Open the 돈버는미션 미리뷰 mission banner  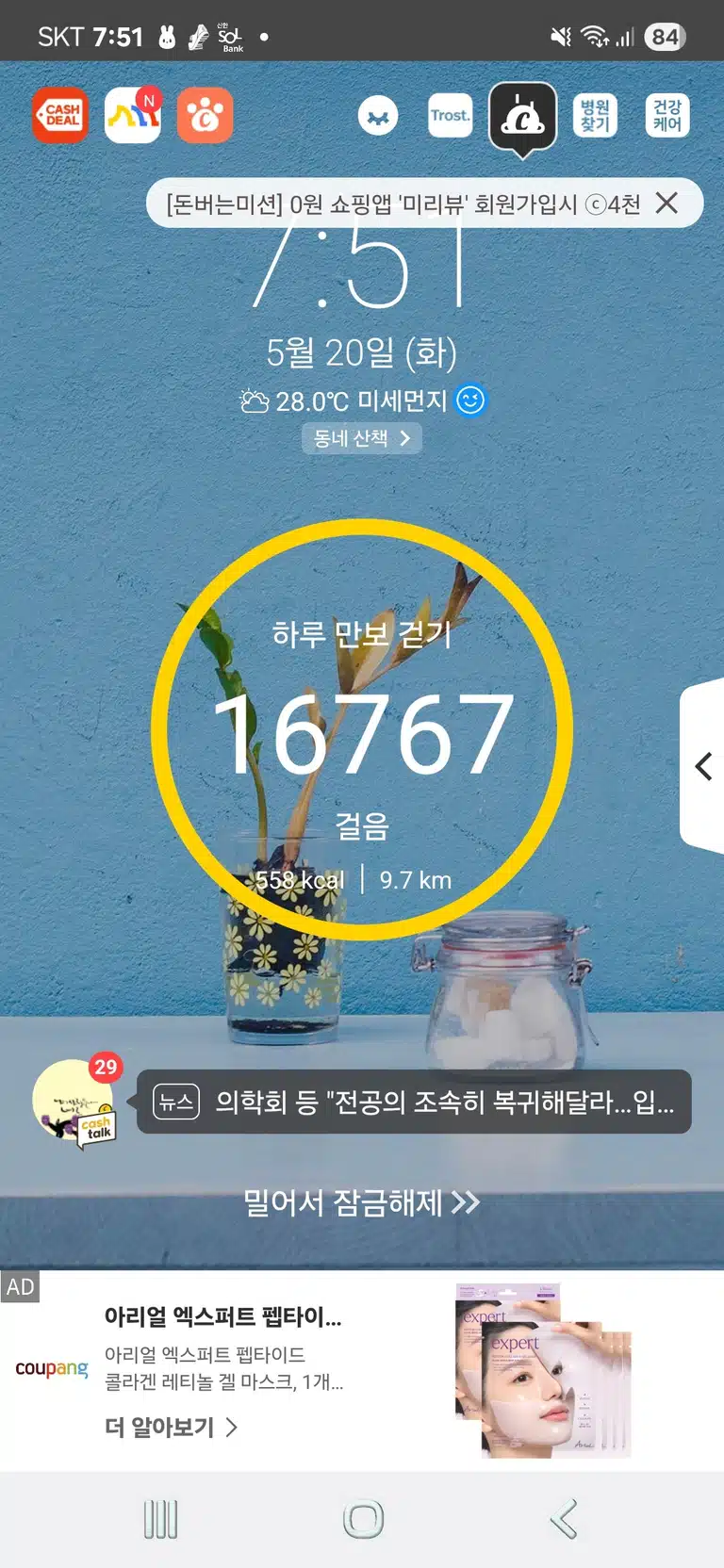(403, 204)
